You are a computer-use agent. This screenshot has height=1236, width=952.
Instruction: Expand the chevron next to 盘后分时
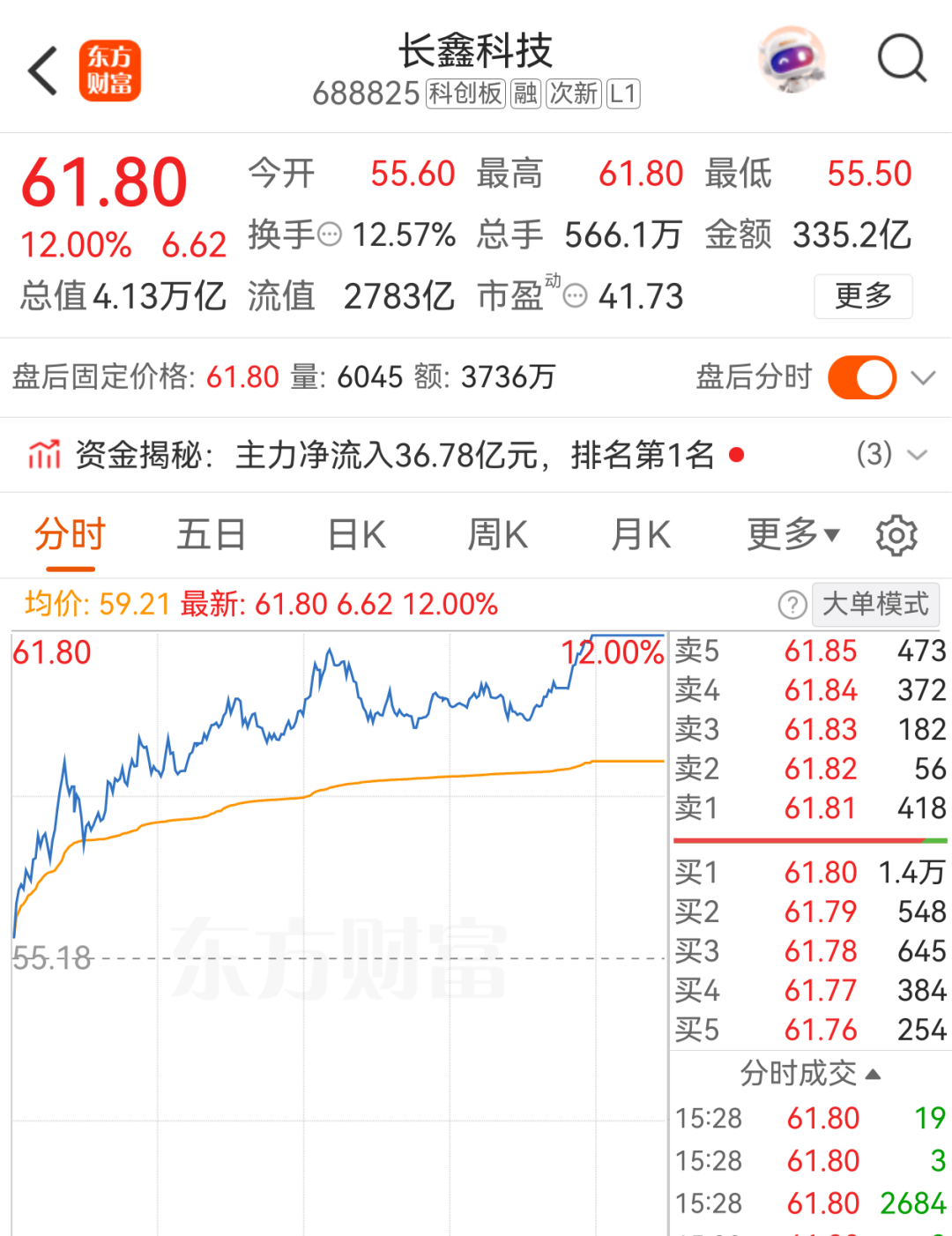click(x=923, y=378)
